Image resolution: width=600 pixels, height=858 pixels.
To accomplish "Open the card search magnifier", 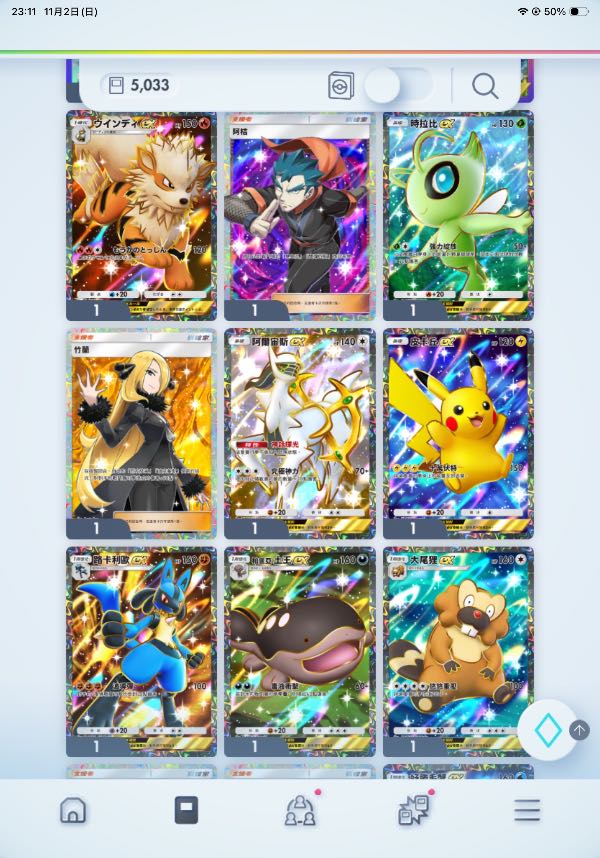I will (485, 86).
